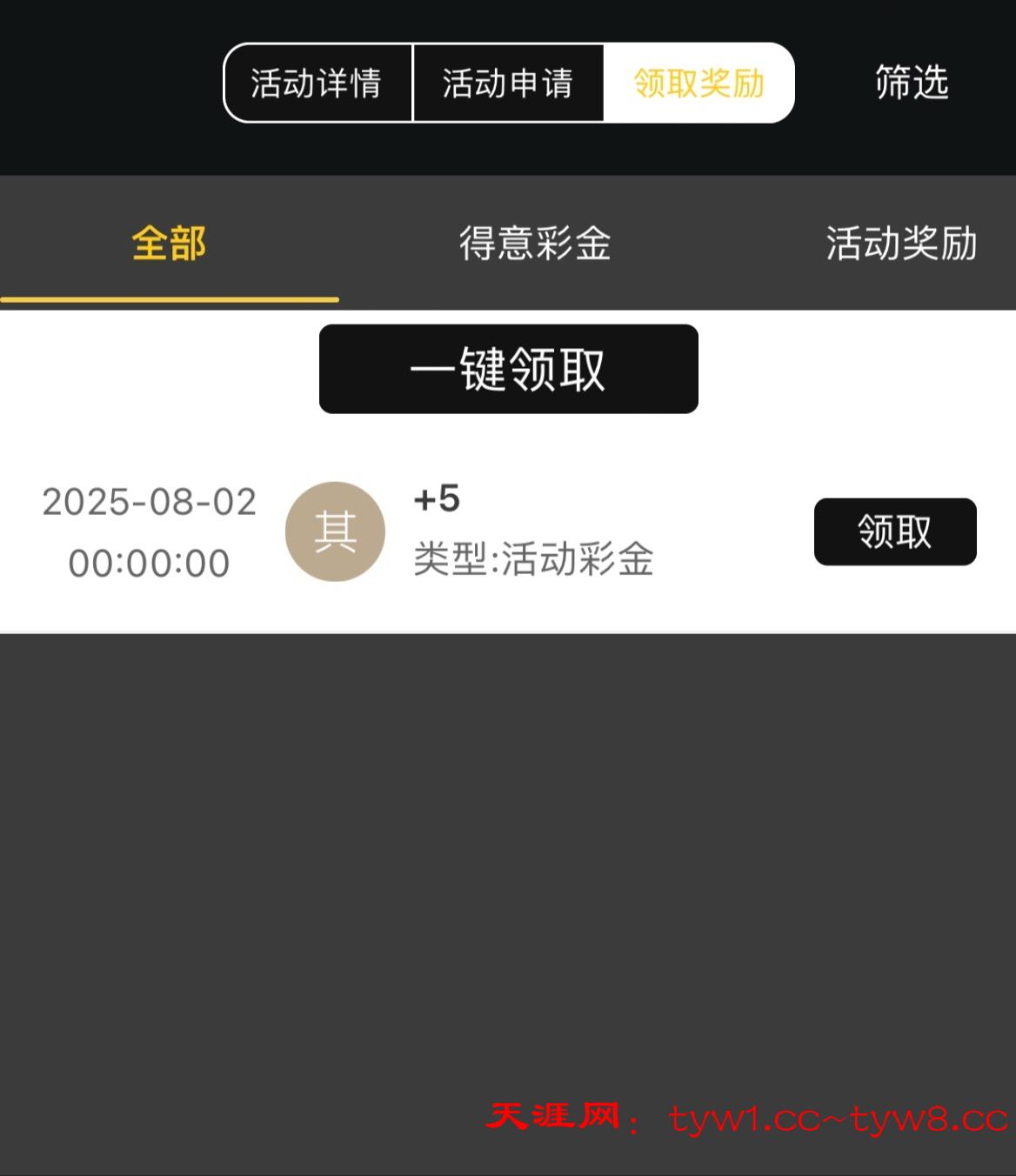Viewport: 1016px width, 1176px height.
Task: Switch to 得意彩金 tab
Action: coord(535,244)
